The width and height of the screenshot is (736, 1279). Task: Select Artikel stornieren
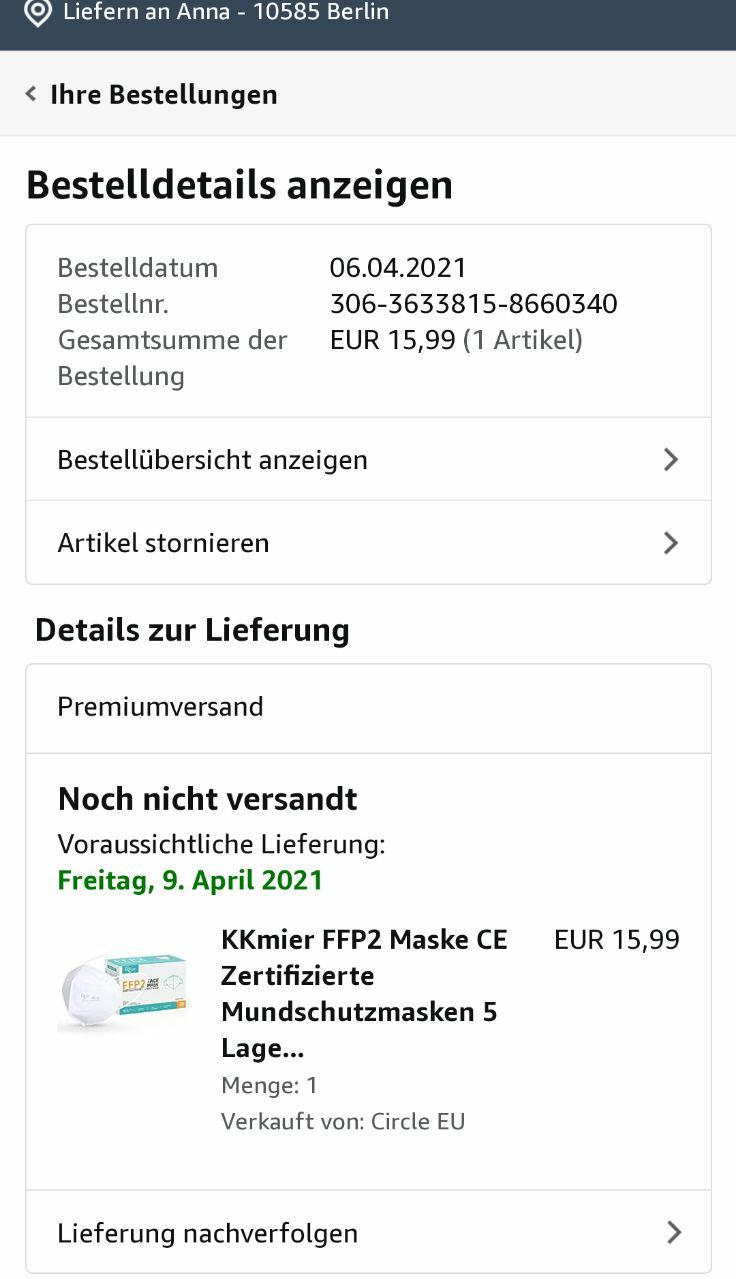368,543
